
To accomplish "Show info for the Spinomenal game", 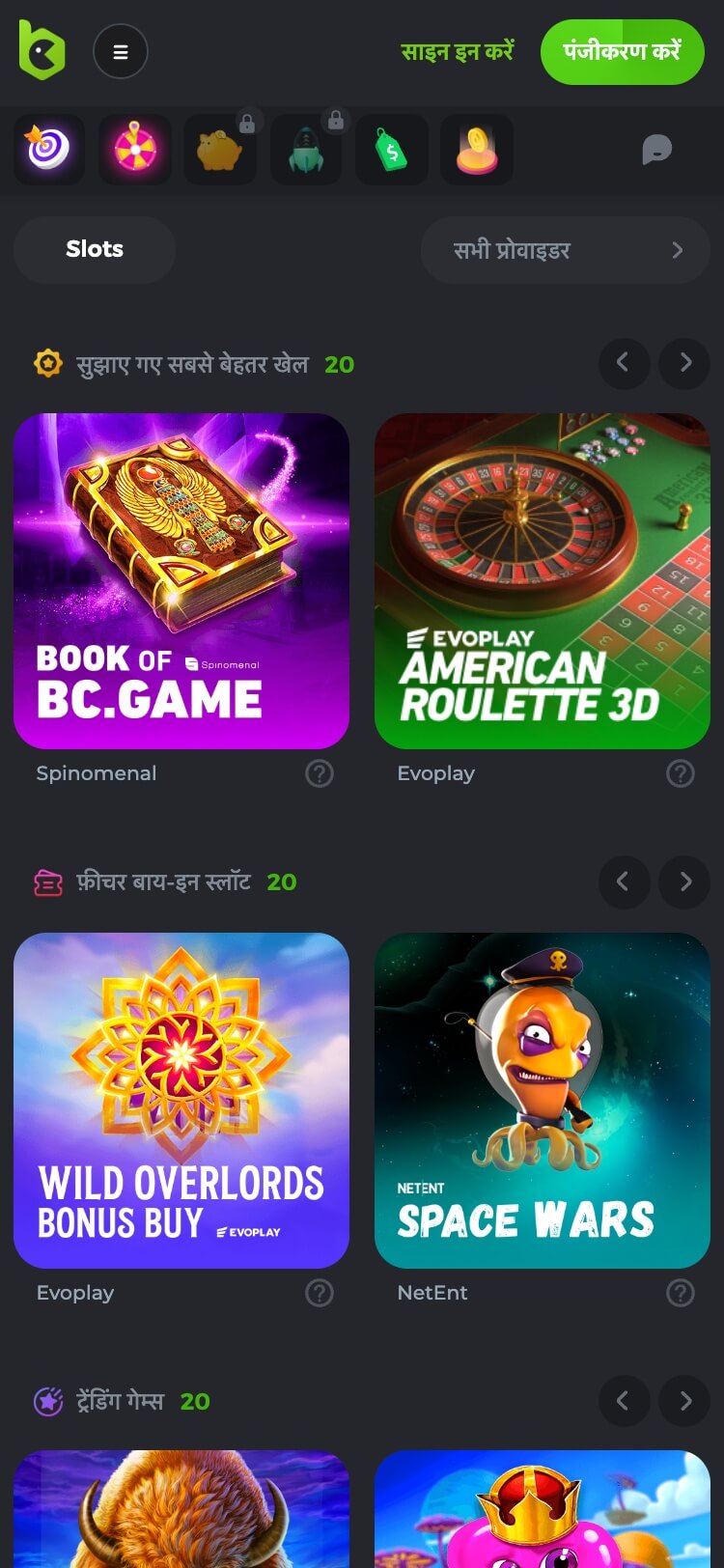I will 320,773.
